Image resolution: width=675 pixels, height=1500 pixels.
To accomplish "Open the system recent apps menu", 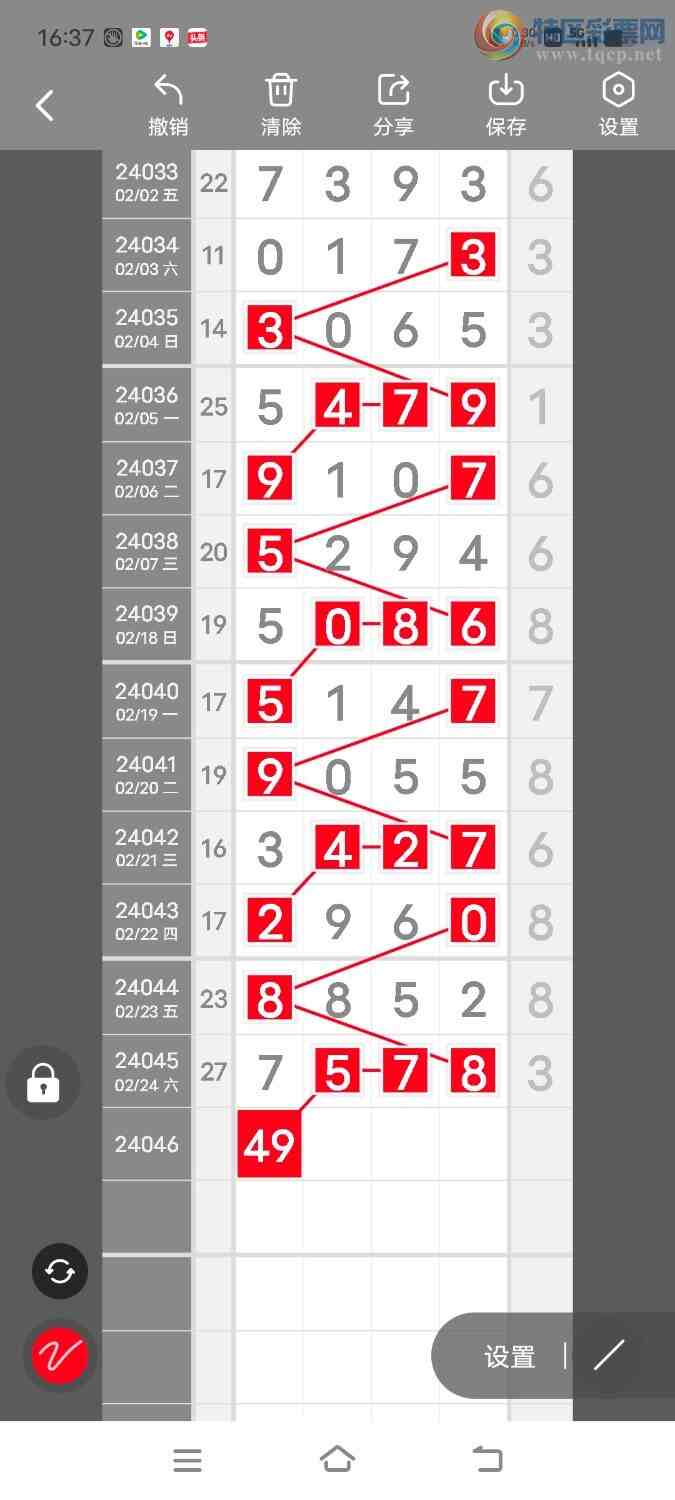I will pyautogui.click(x=187, y=1461).
